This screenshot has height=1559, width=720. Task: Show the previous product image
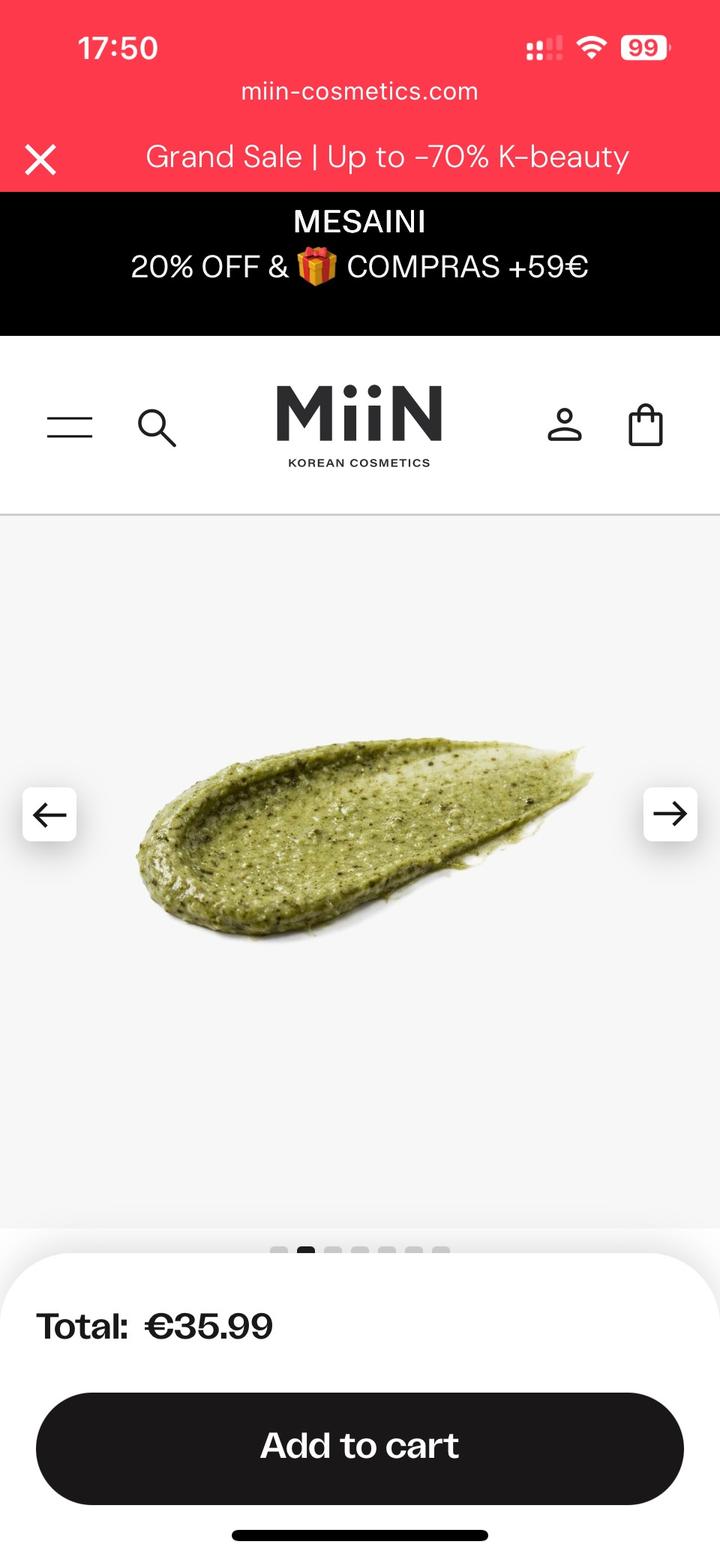[50, 814]
